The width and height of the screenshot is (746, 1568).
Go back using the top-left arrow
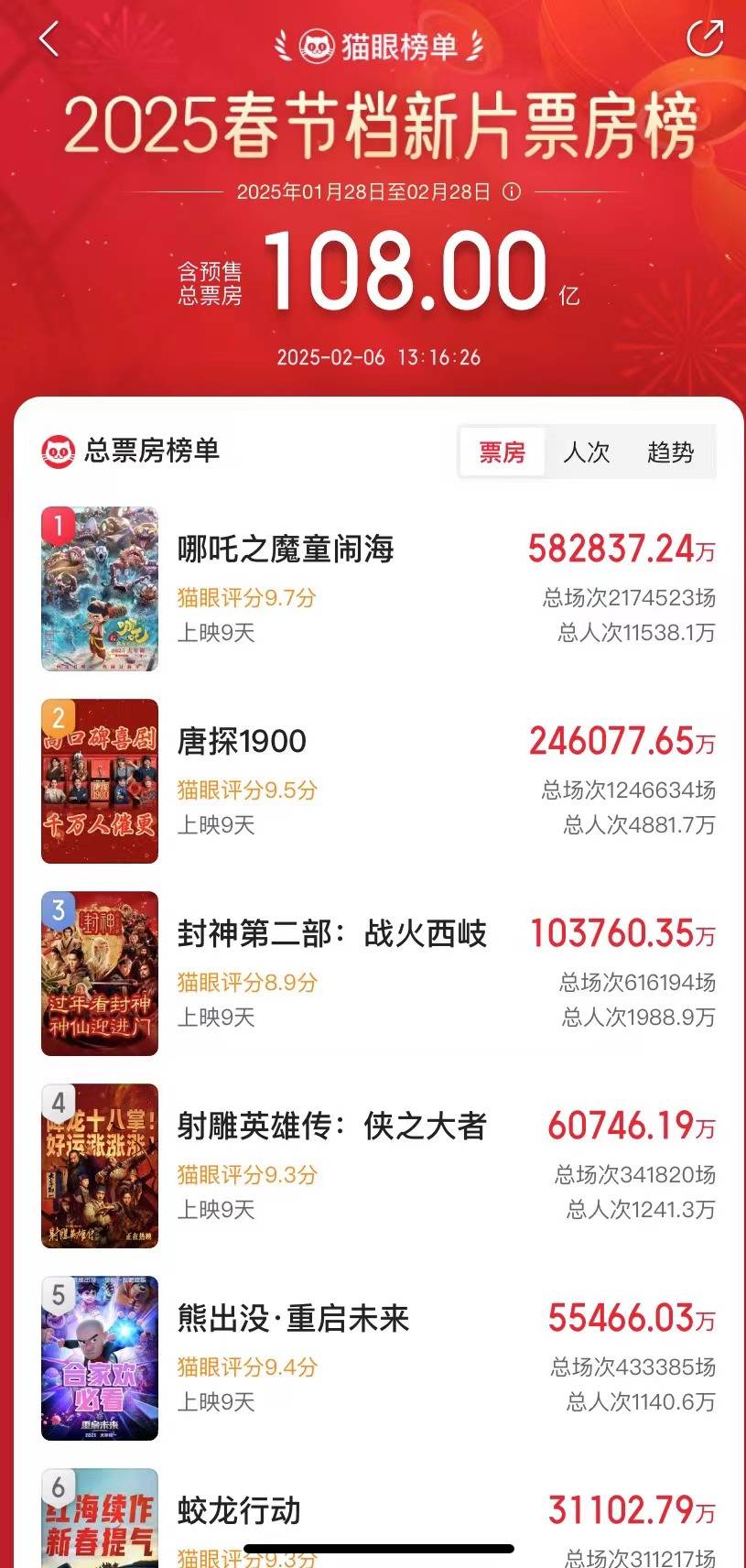[x=49, y=39]
